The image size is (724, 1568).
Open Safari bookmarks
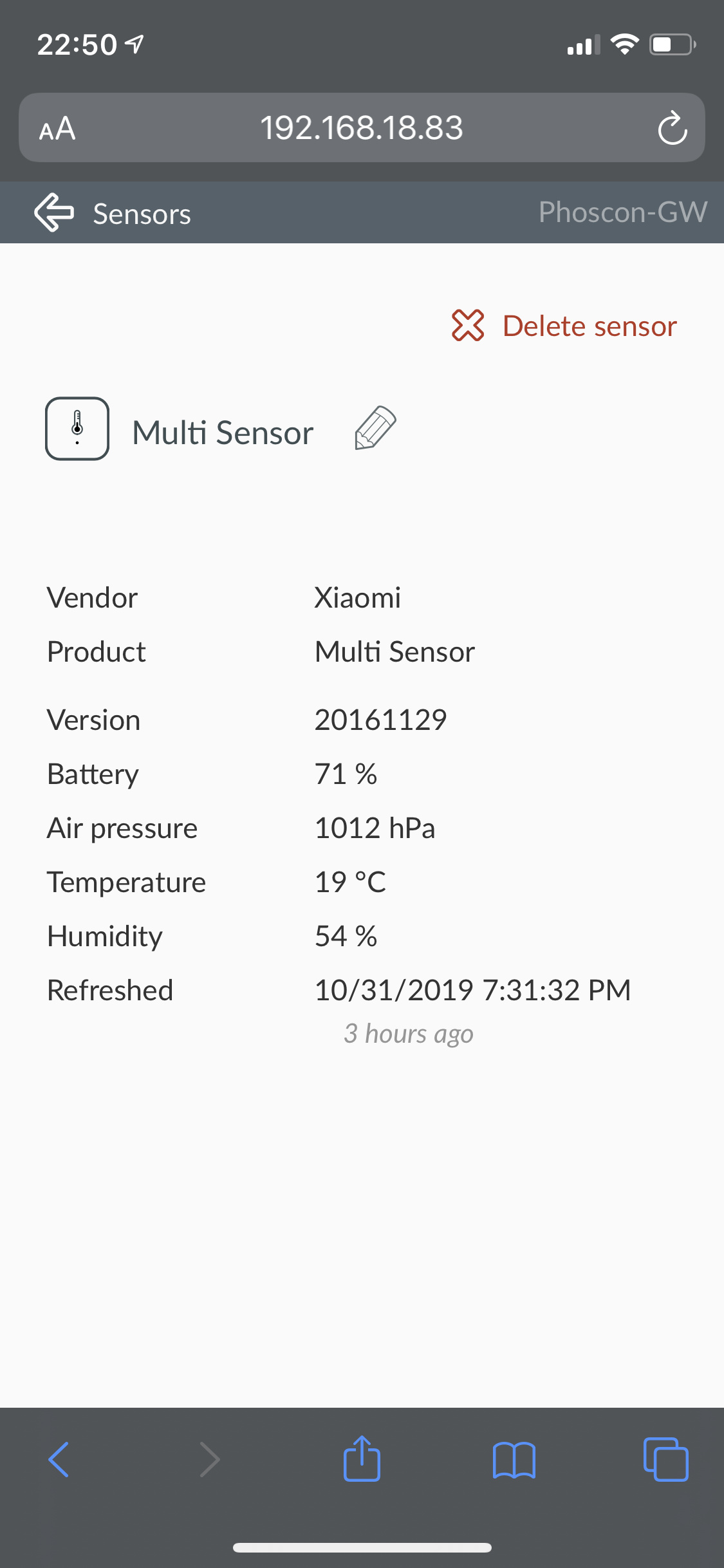point(514,1459)
